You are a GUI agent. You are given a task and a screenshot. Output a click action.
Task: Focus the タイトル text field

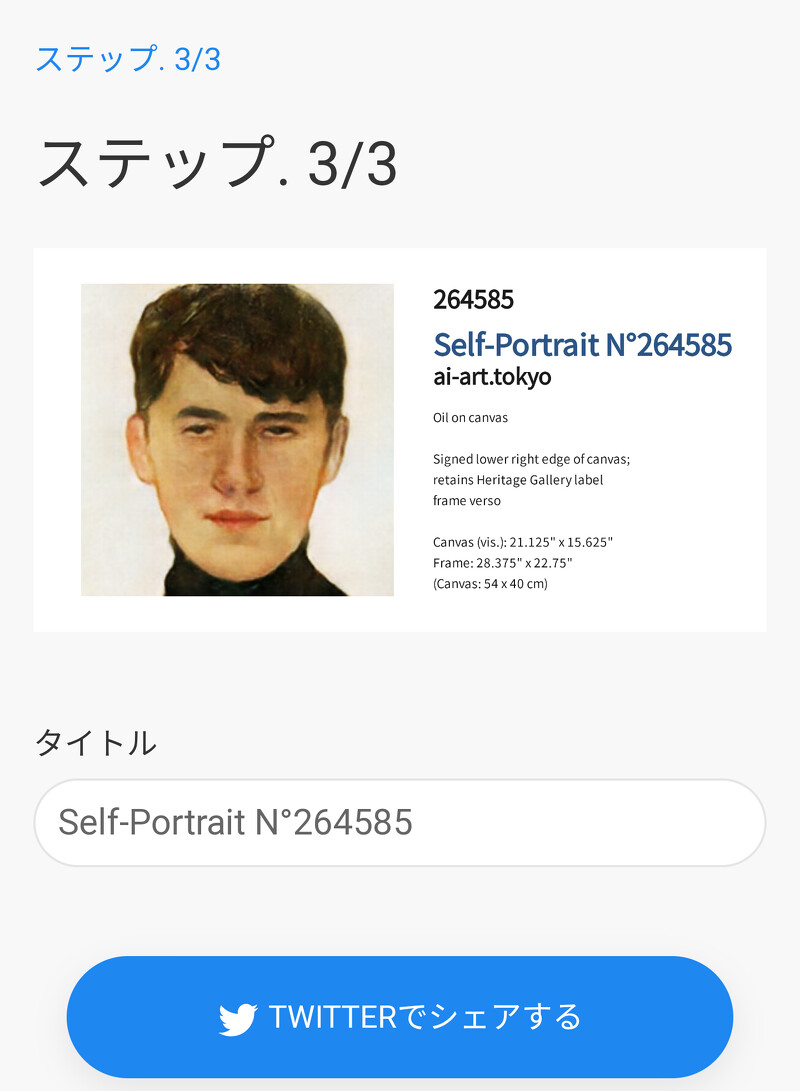[x=400, y=822]
